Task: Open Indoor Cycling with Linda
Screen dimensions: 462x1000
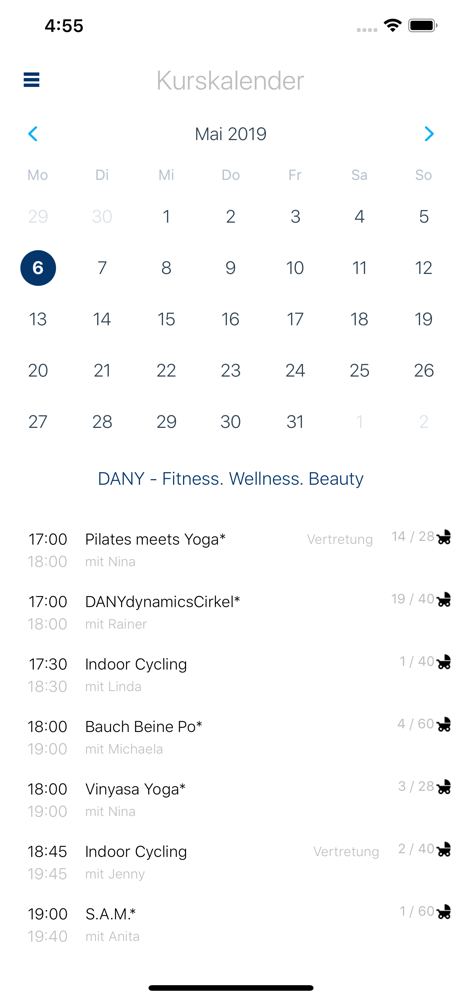Action: pos(231,675)
